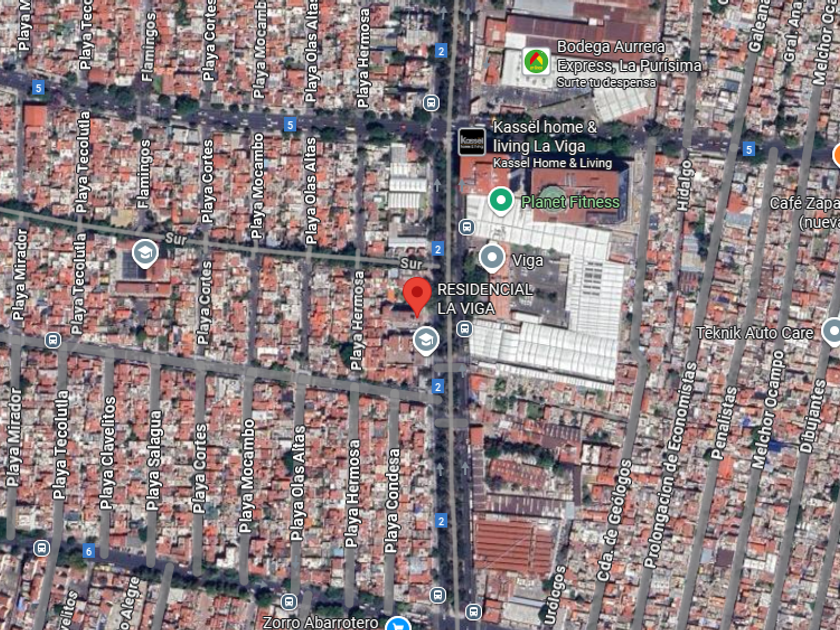Select the Viga place marker

[x=492, y=259]
